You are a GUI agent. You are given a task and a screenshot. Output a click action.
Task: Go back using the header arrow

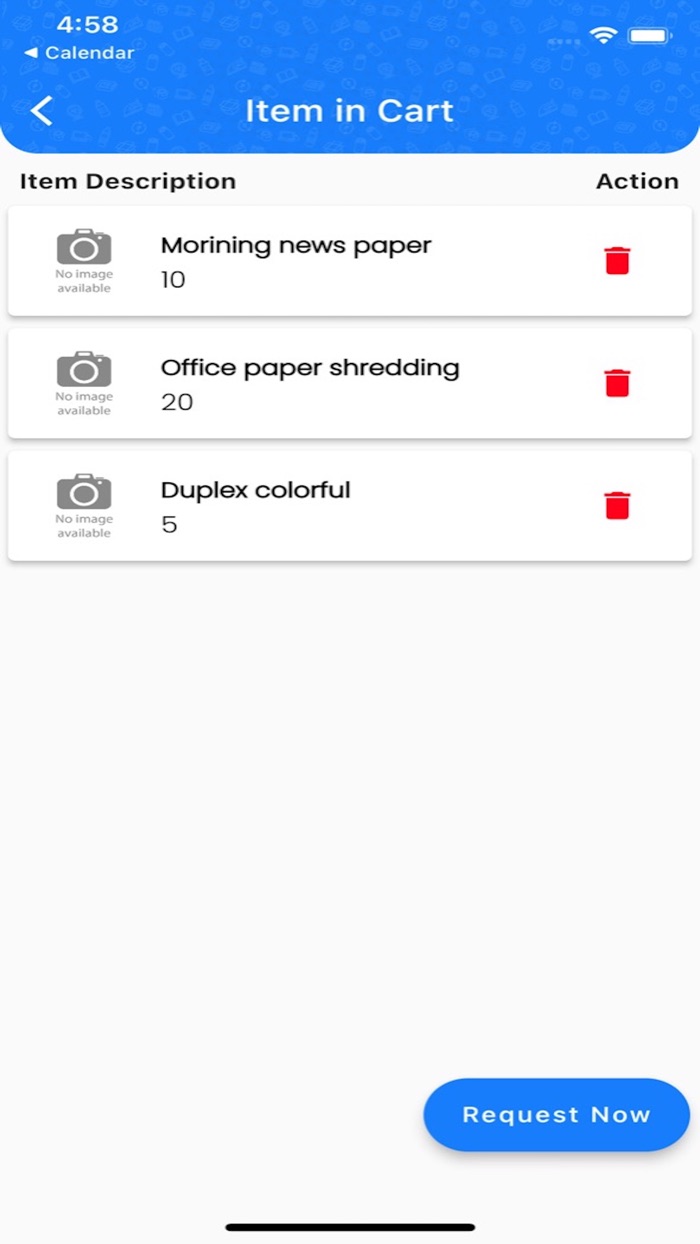(41, 111)
